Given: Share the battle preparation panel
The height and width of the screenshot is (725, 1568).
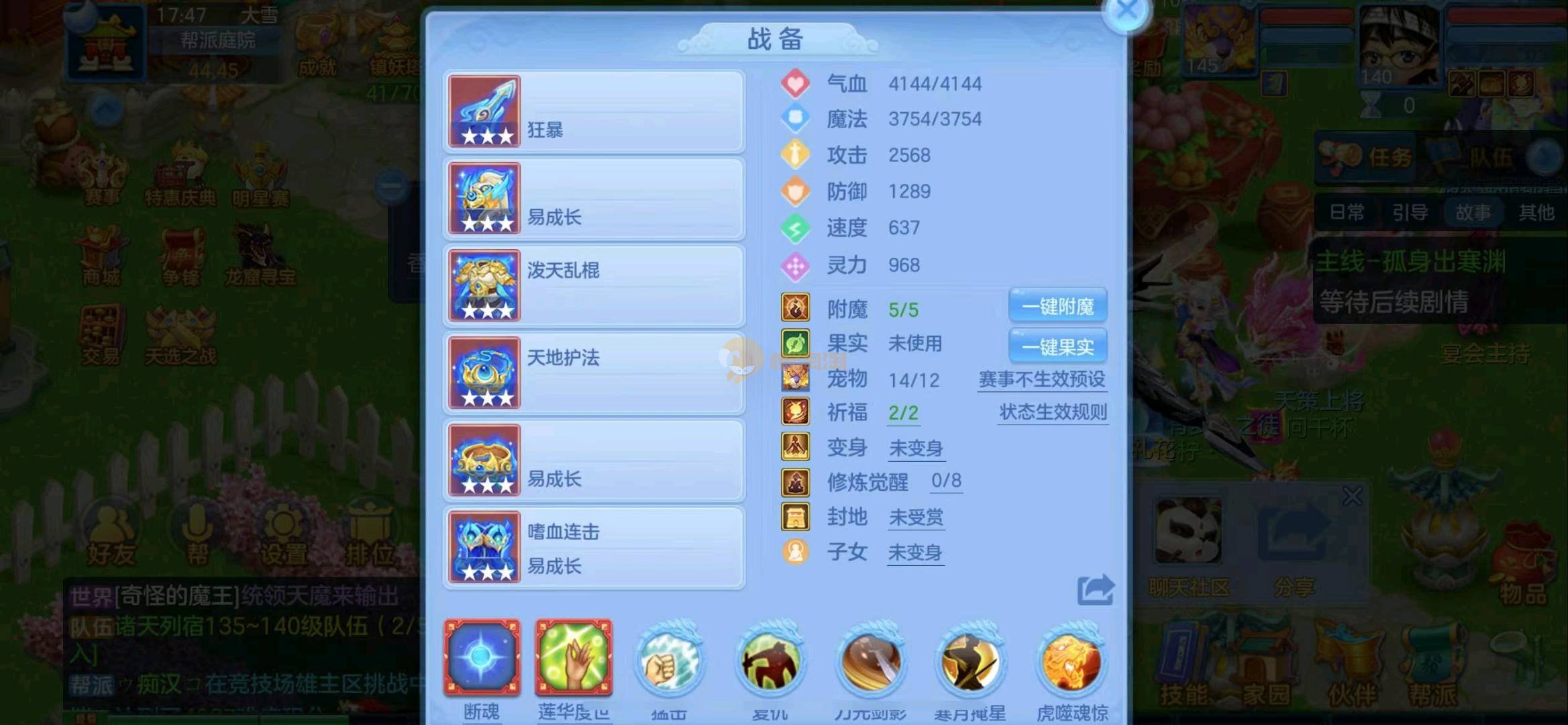Looking at the screenshot, I should (1095, 590).
